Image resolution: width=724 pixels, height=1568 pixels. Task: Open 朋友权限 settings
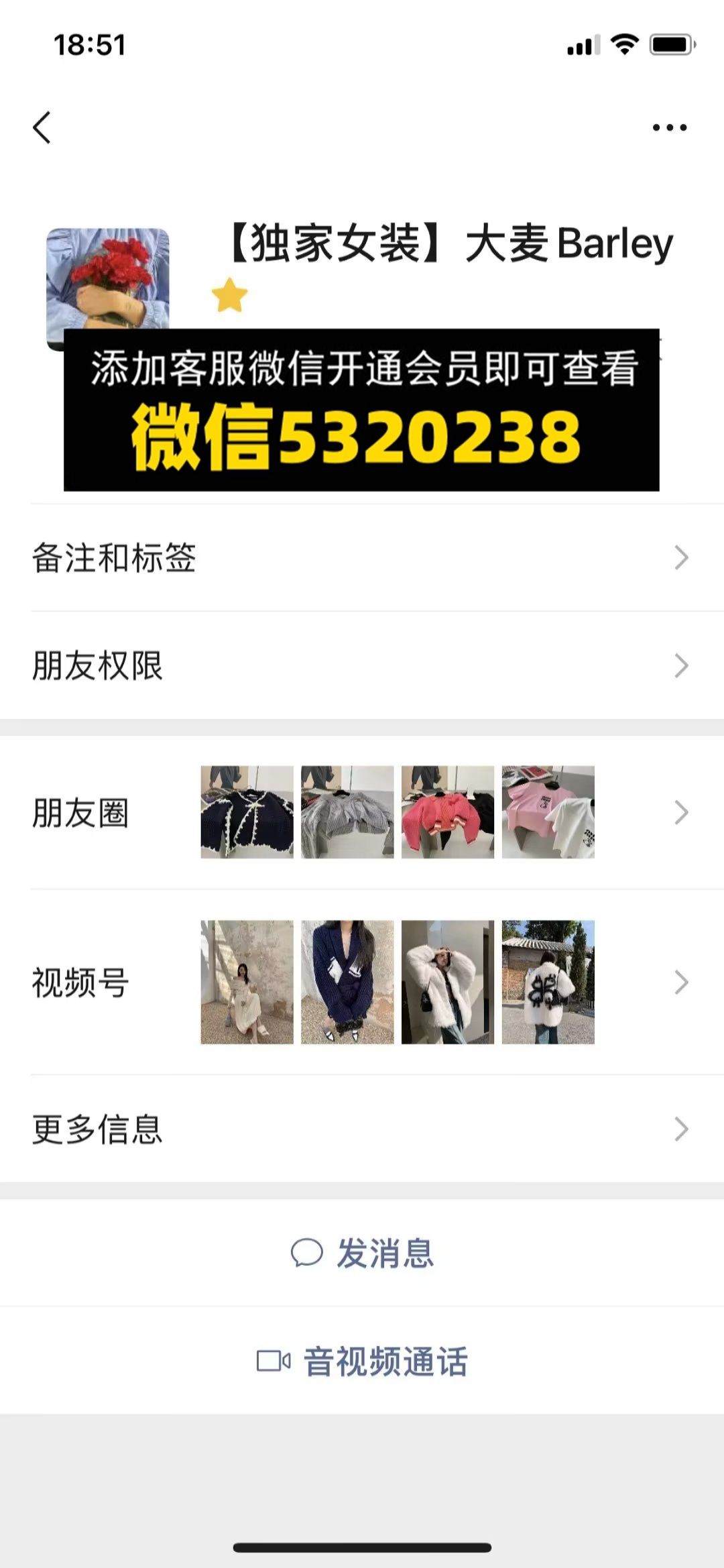click(362, 665)
